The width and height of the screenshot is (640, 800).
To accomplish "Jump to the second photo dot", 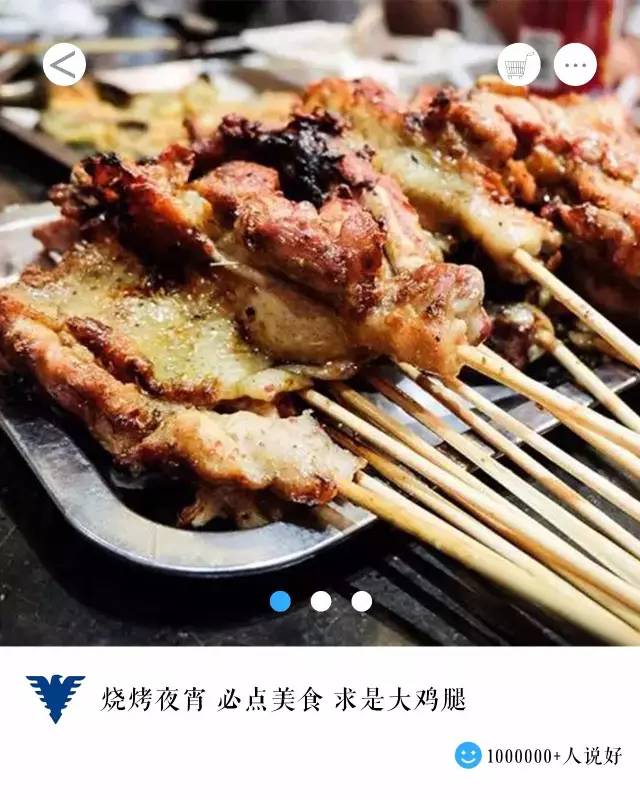I will (321, 601).
